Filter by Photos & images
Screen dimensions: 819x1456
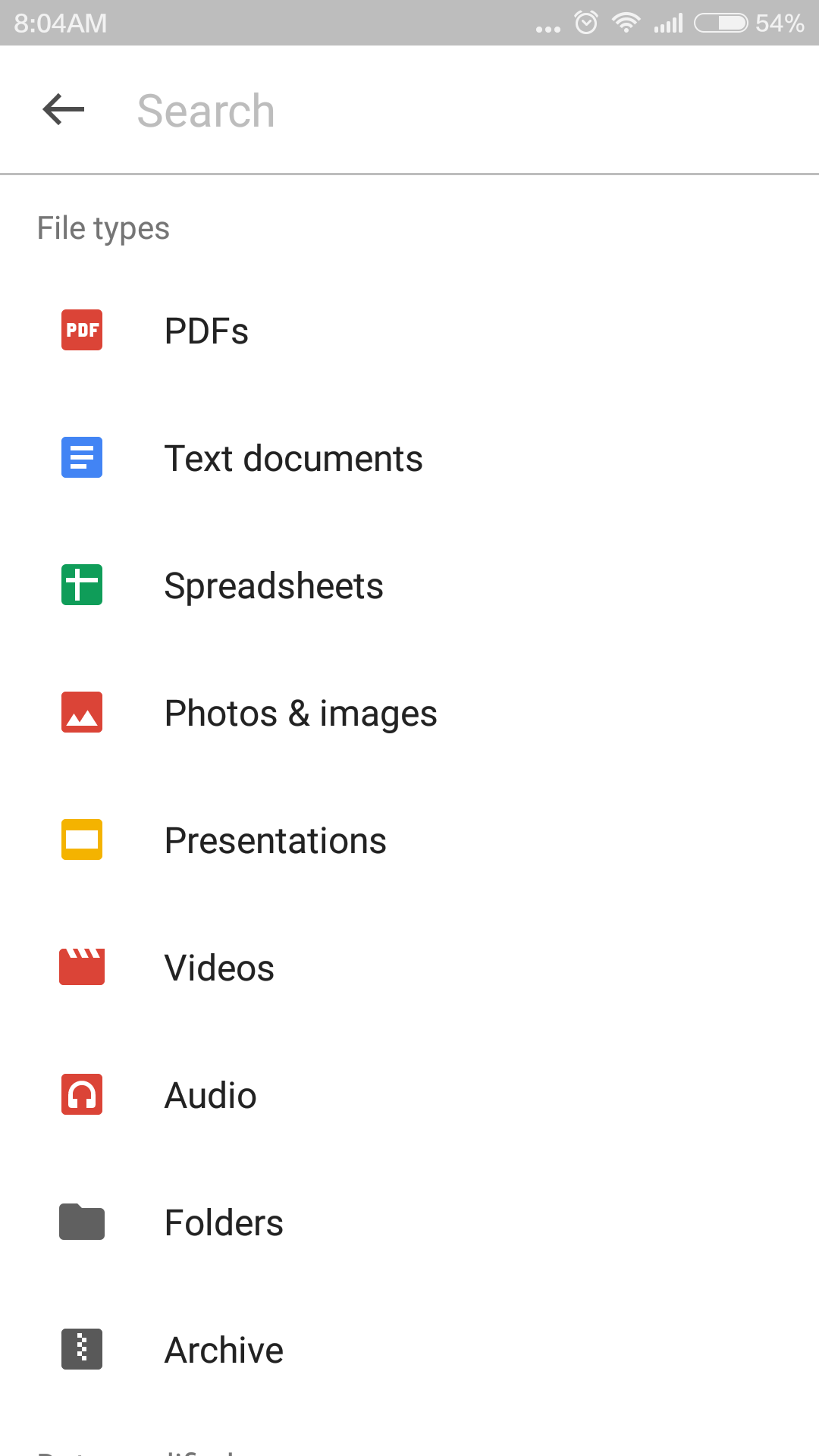click(409, 713)
